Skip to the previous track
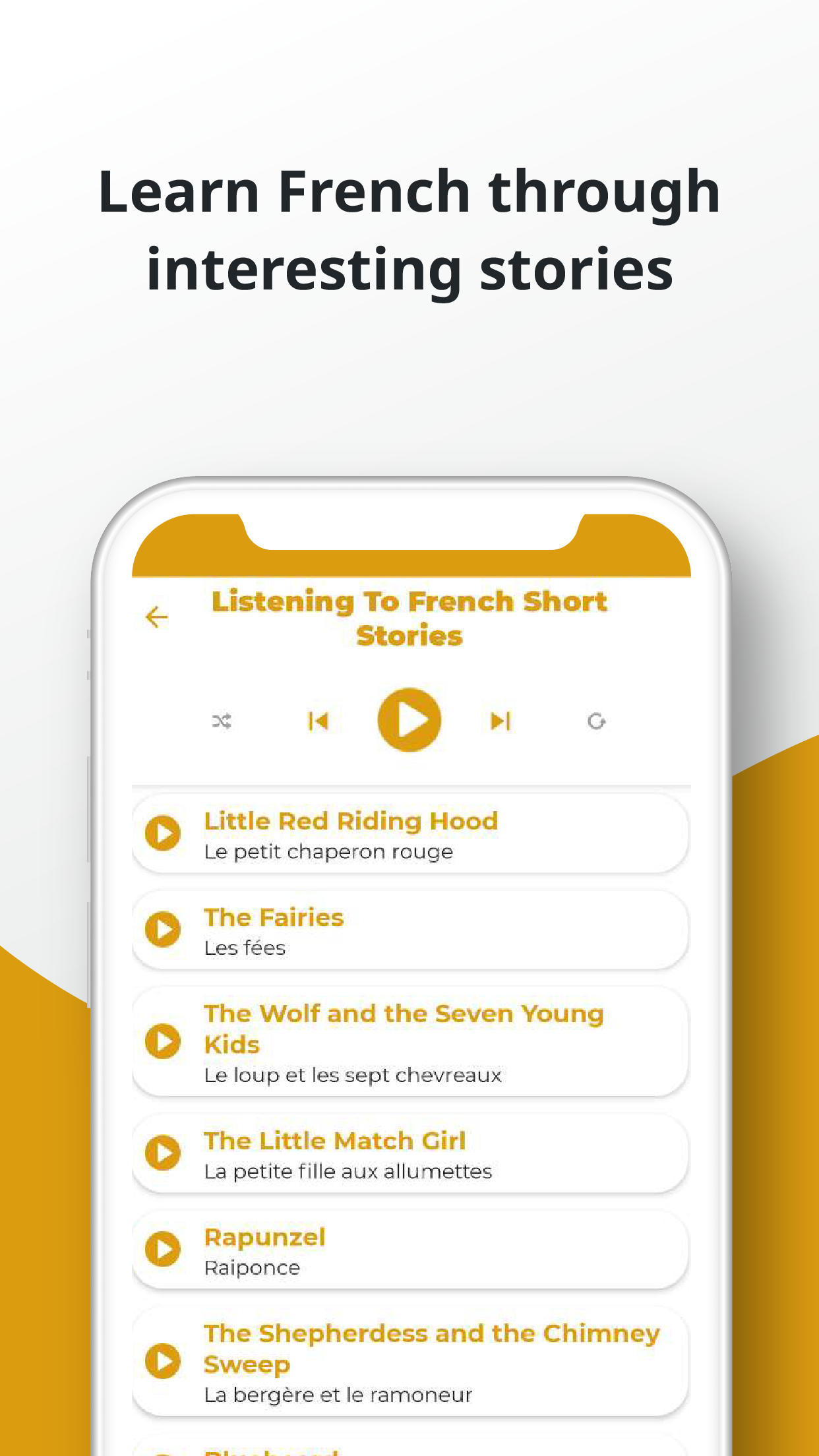Image resolution: width=819 pixels, height=1456 pixels. pos(318,721)
